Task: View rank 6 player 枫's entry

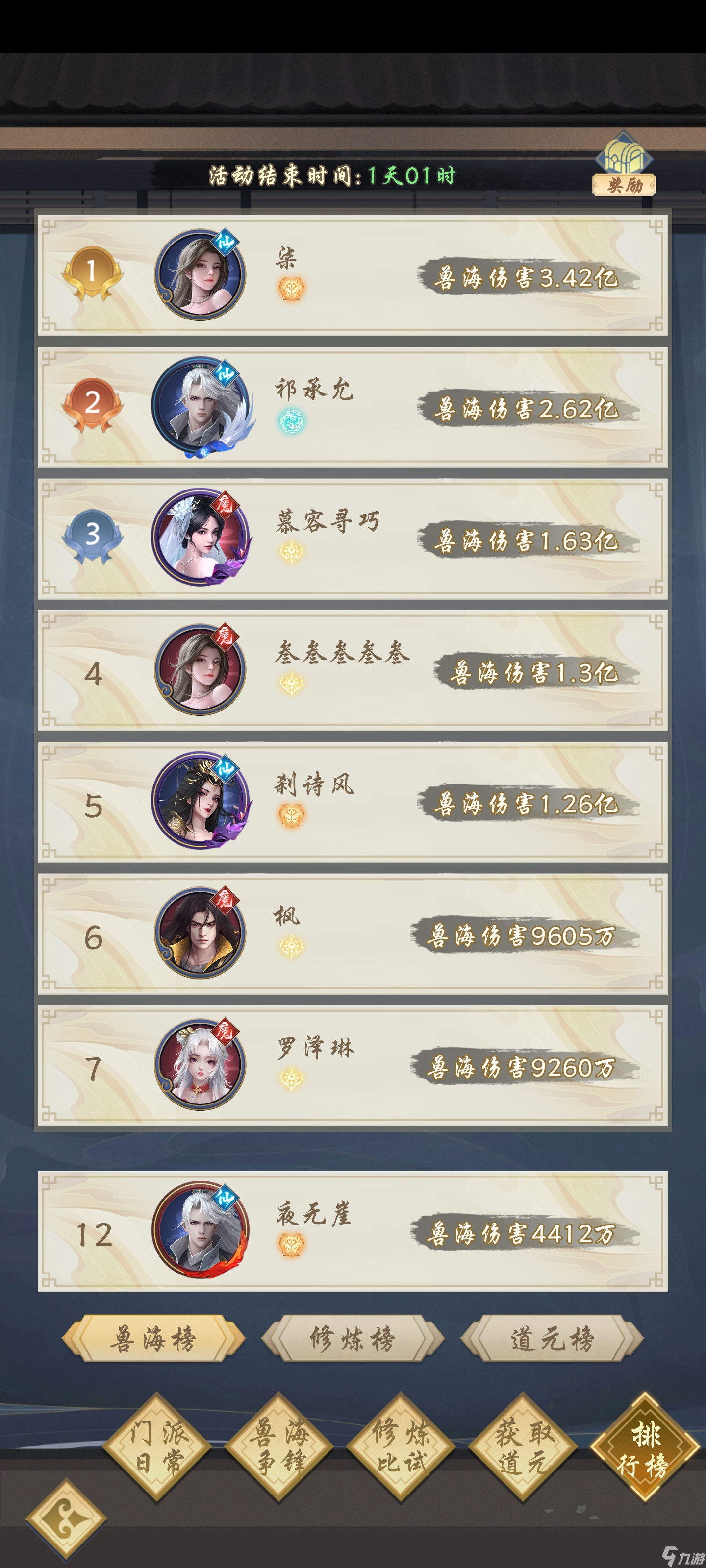Action: point(353,933)
